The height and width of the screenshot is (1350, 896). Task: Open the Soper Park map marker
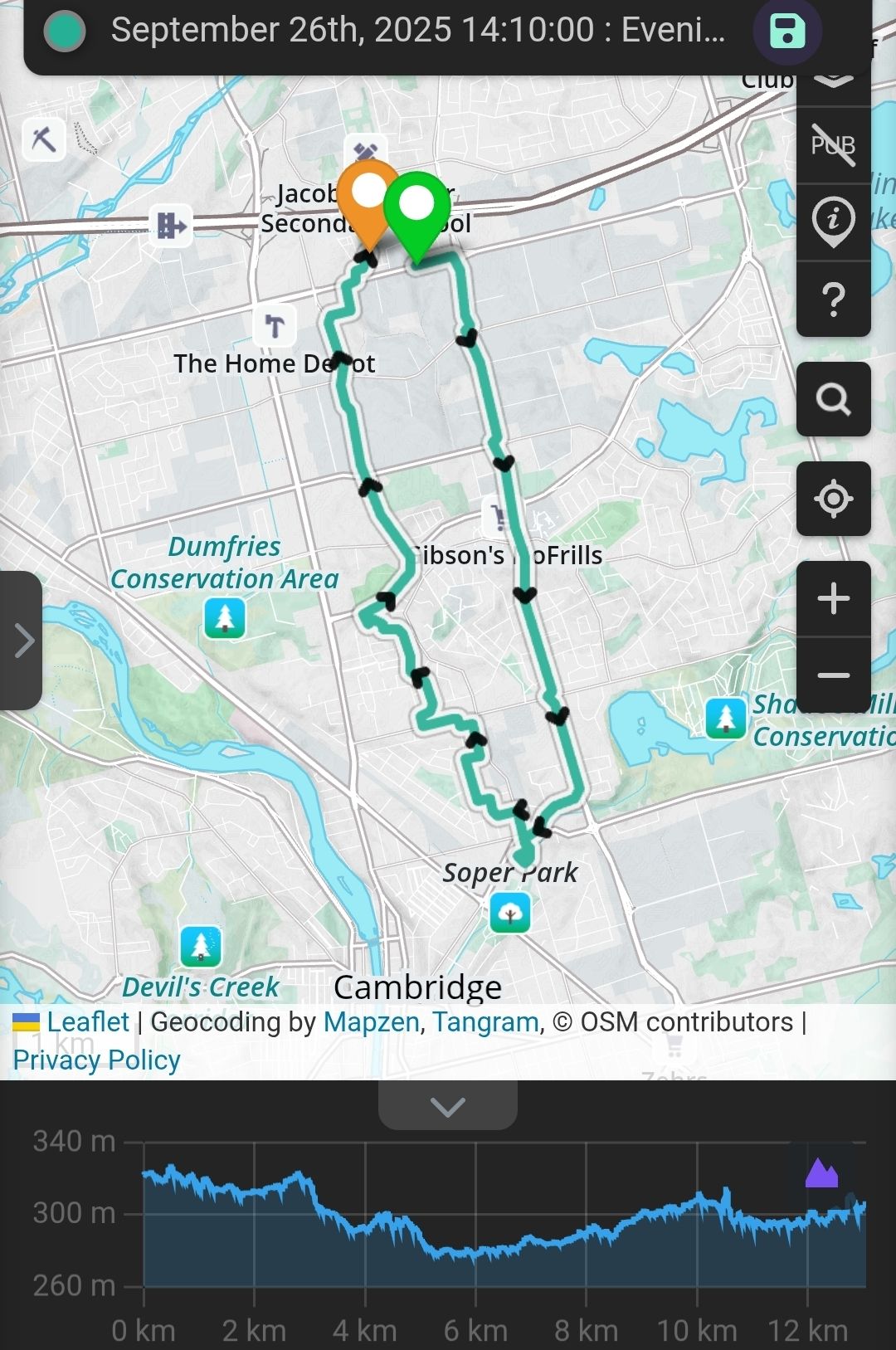pyautogui.click(x=509, y=913)
